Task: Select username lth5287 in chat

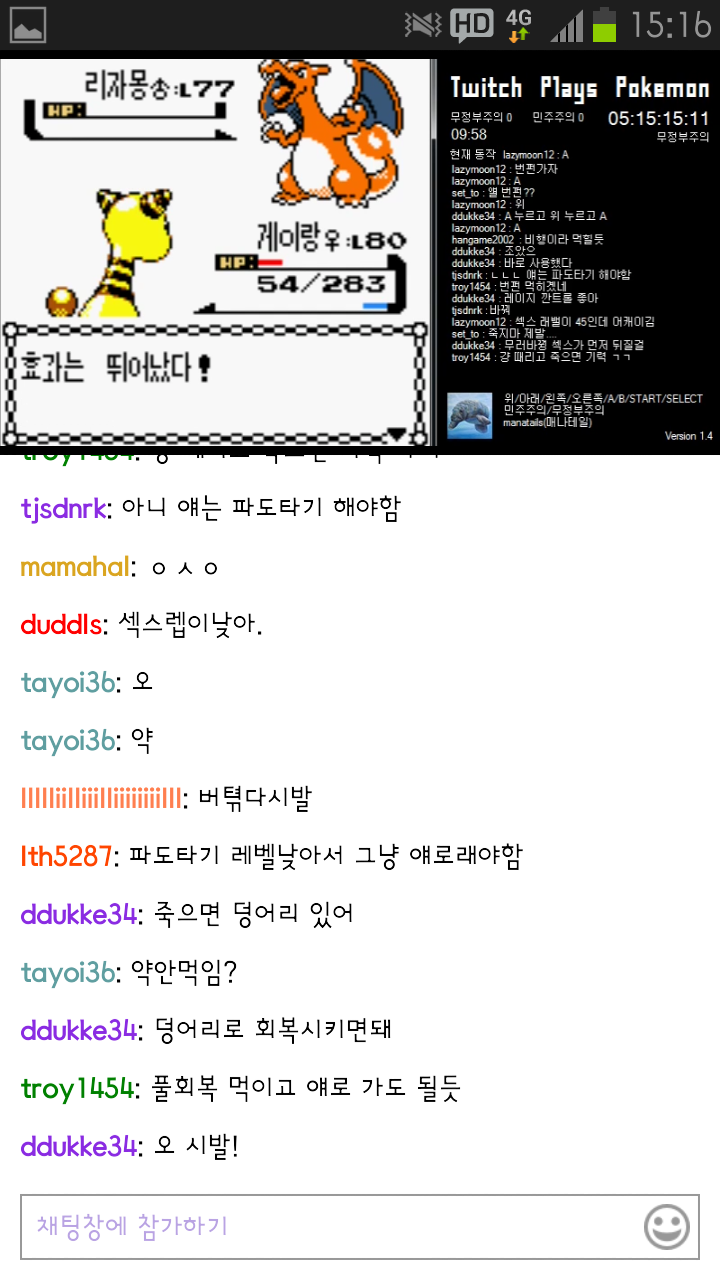Action: (x=66, y=856)
